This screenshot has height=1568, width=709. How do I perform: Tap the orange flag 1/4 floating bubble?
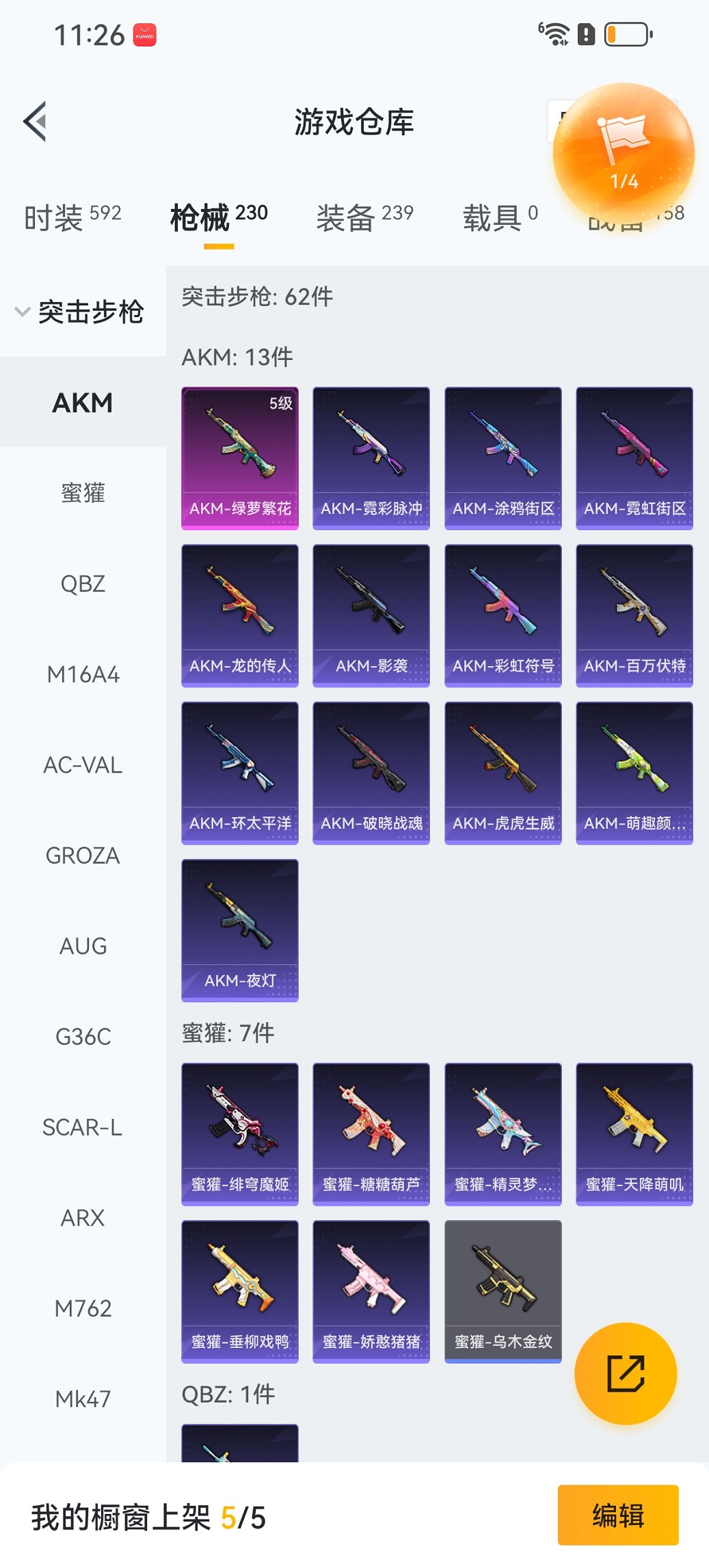[623, 152]
